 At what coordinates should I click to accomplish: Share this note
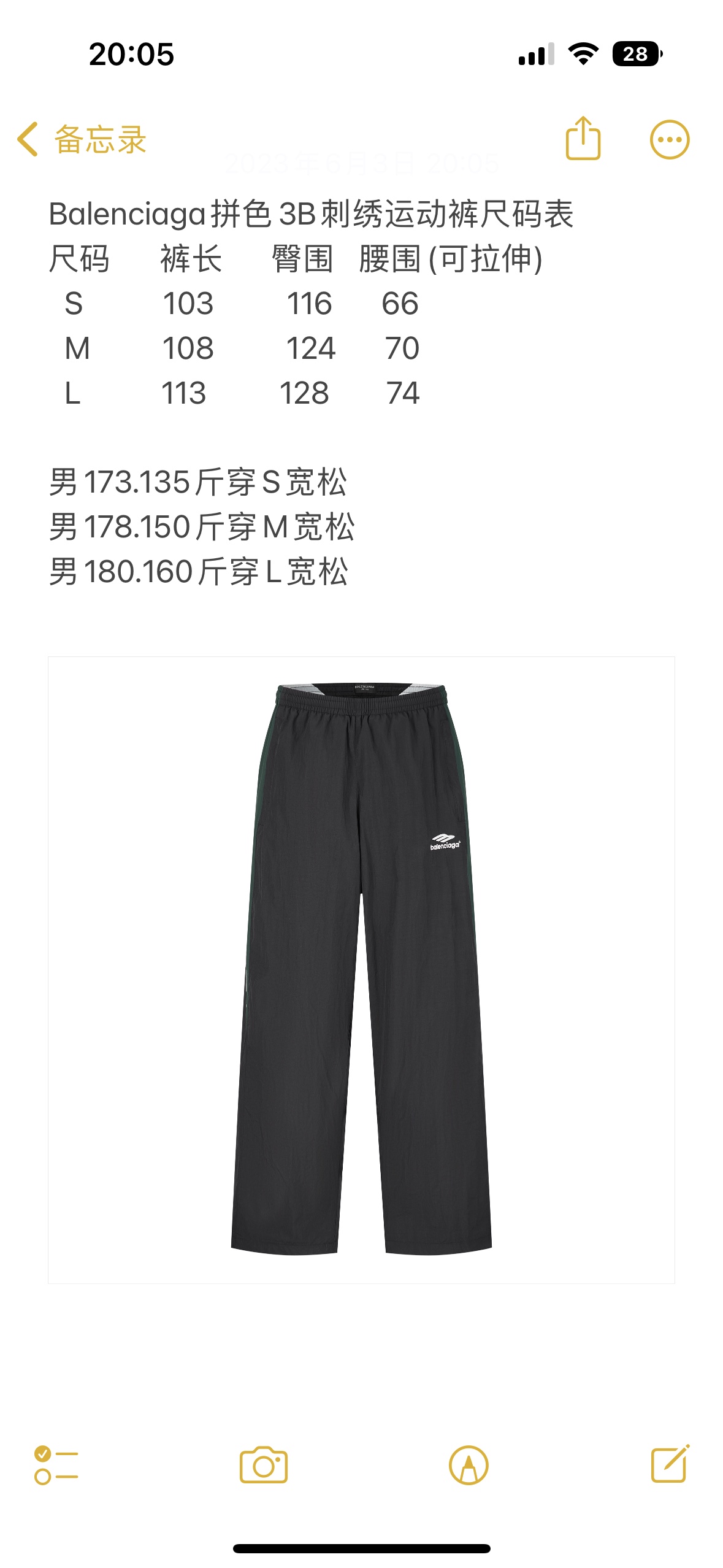pos(582,139)
